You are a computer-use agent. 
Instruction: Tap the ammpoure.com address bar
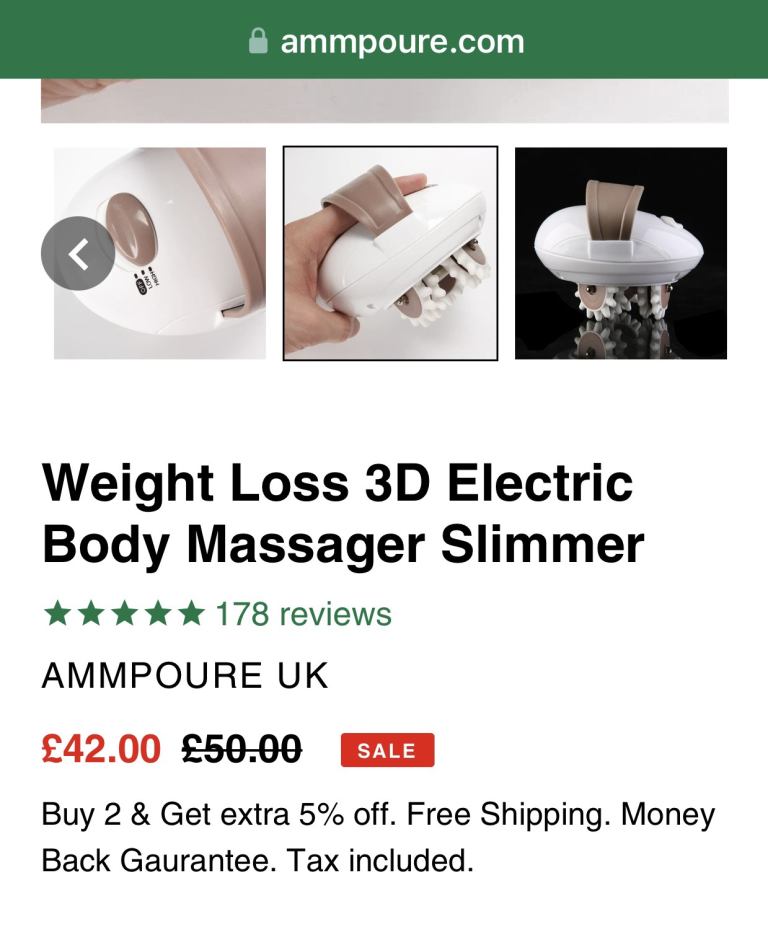pyautogui.click(x=385, y=41)
